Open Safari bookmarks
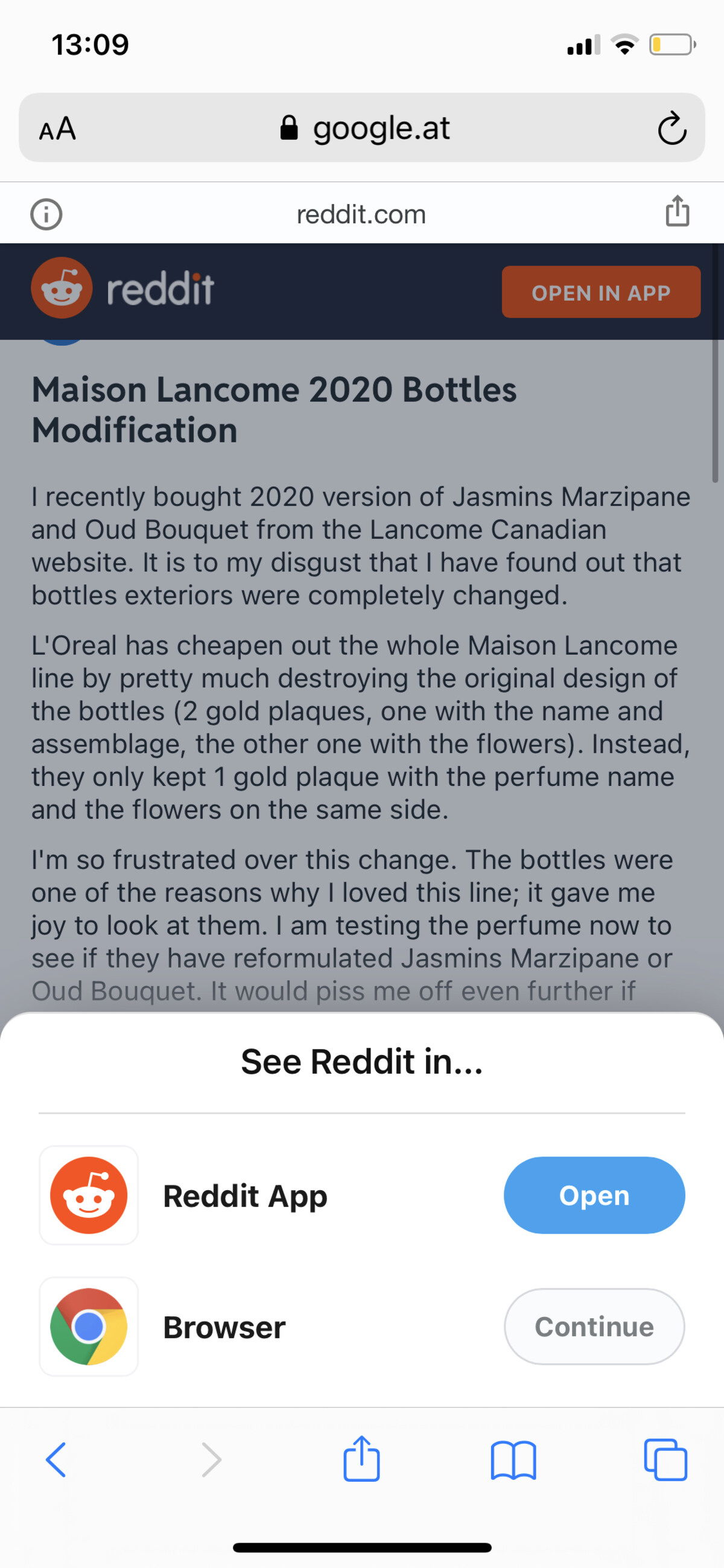This screenshot has height=1568, width=724. [x=513, y=1459]
